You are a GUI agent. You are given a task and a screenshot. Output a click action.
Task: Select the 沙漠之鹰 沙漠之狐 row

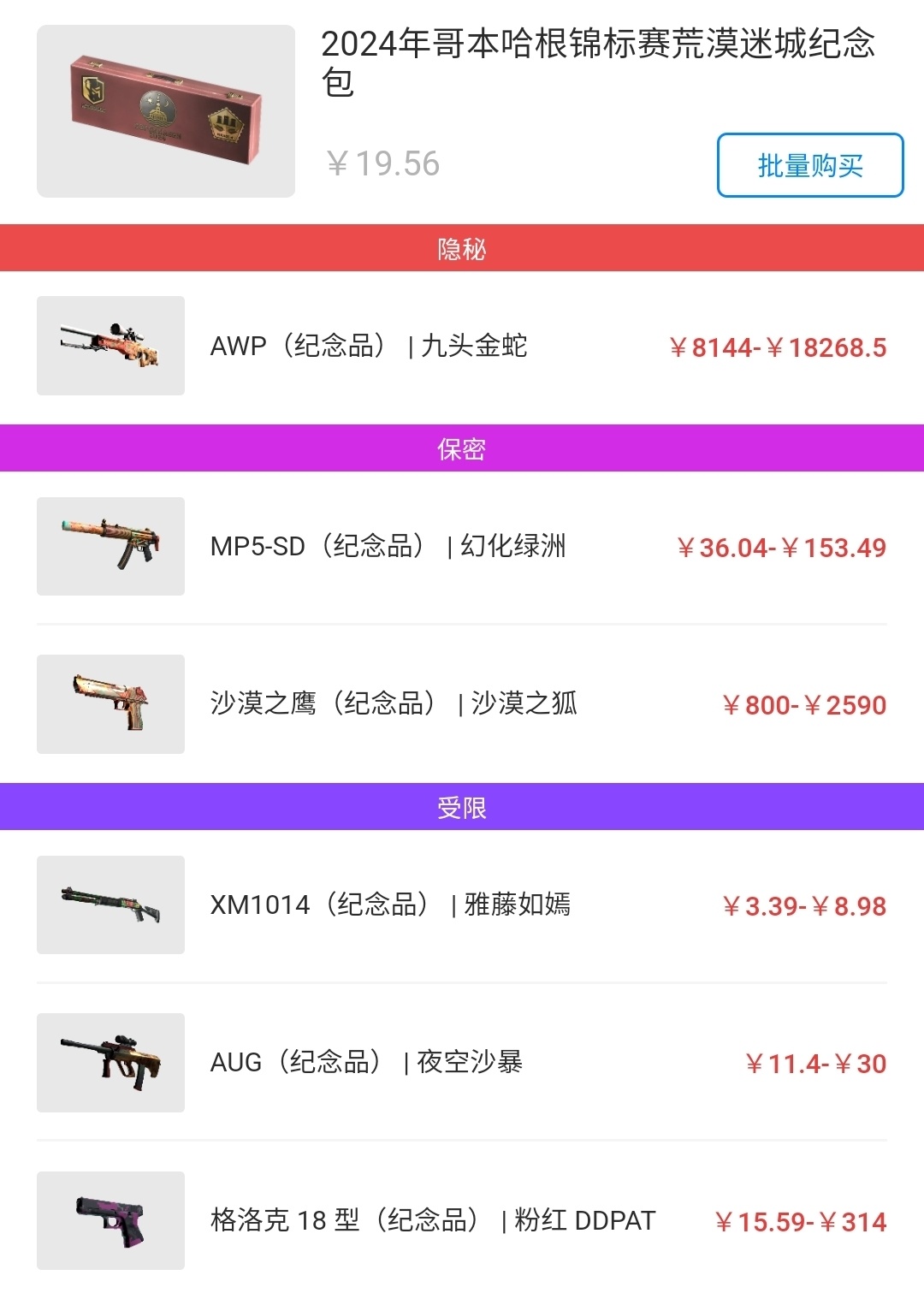click(462, 703)
